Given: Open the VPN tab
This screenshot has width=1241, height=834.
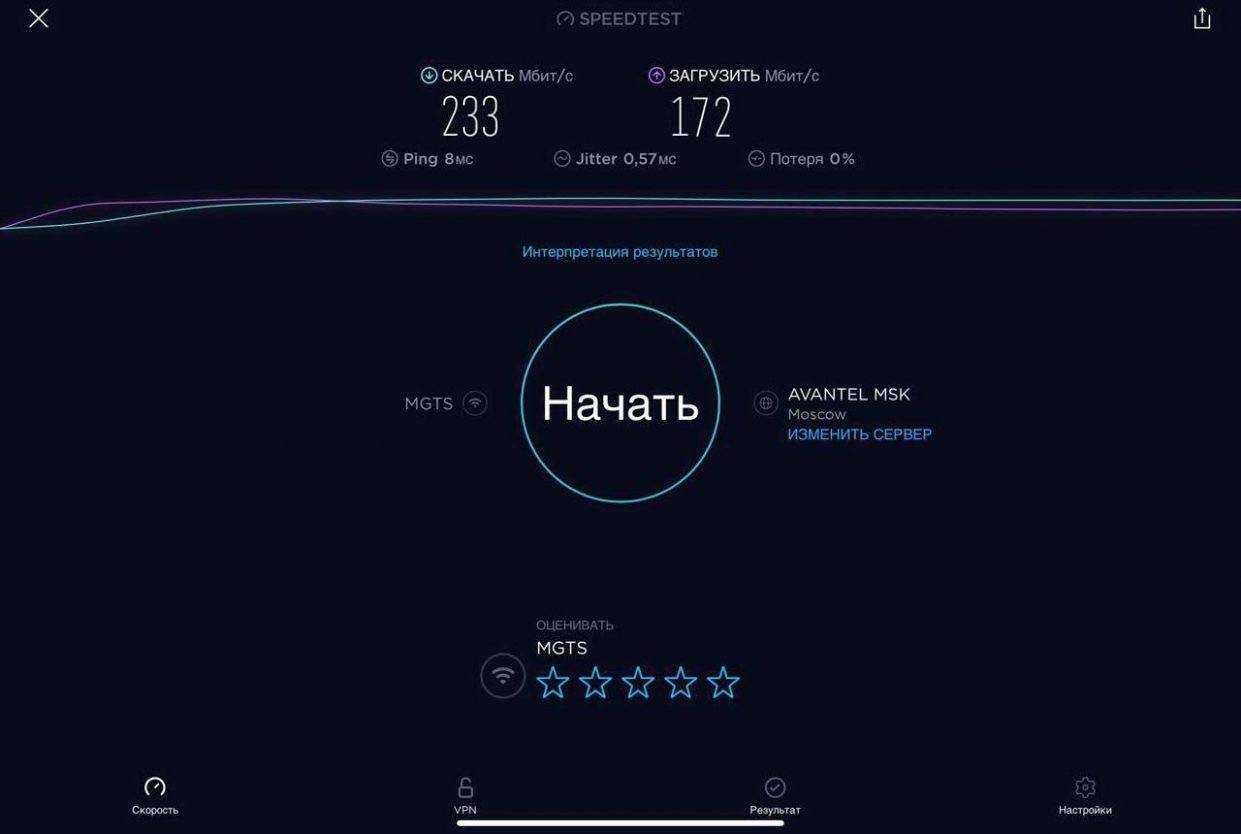Looking at the screenshot, I should [x=465, y=796].
